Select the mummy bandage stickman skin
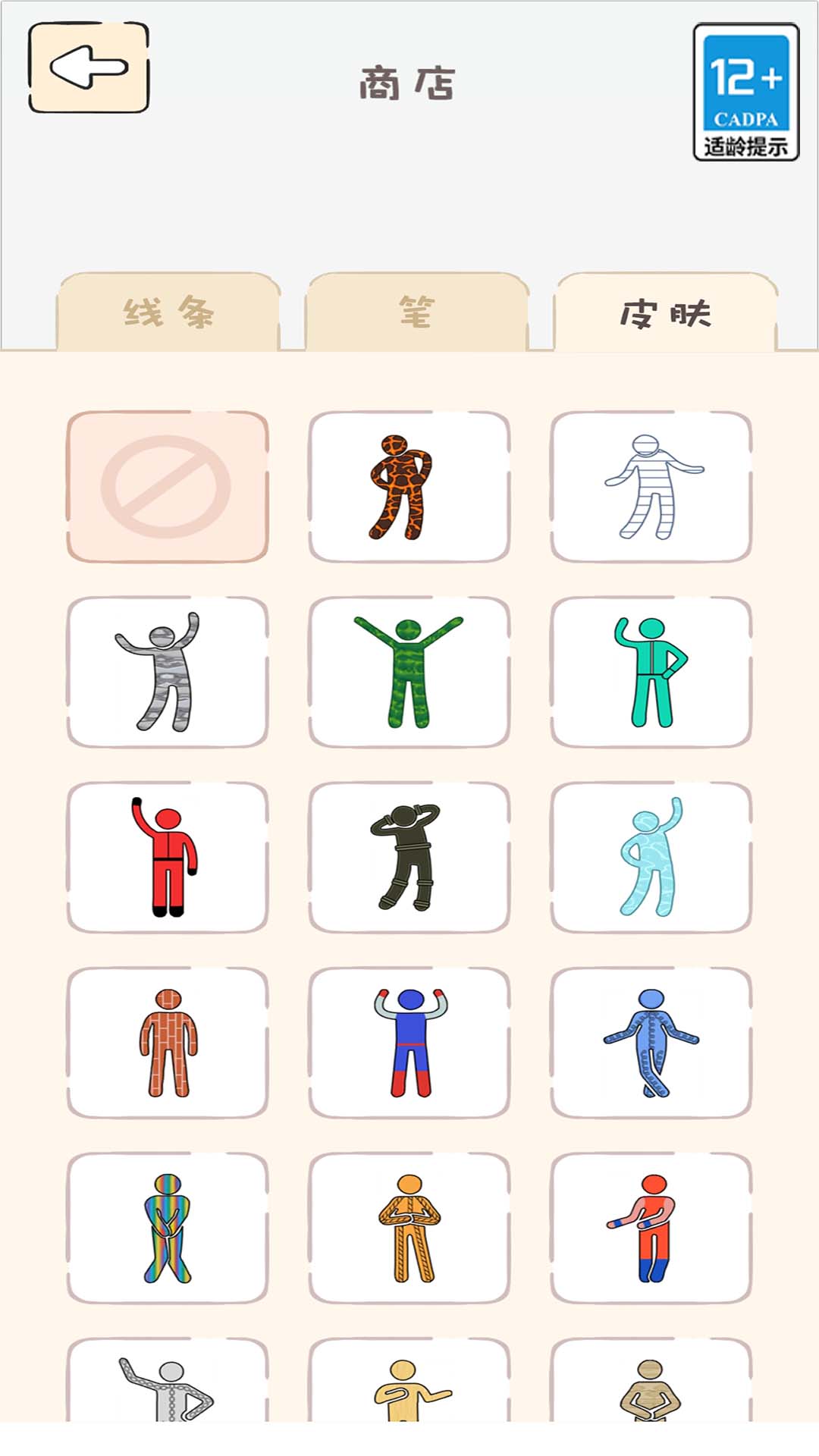Screen dimensions: 819x1456 pyautogui.click(x=650, y=485)
